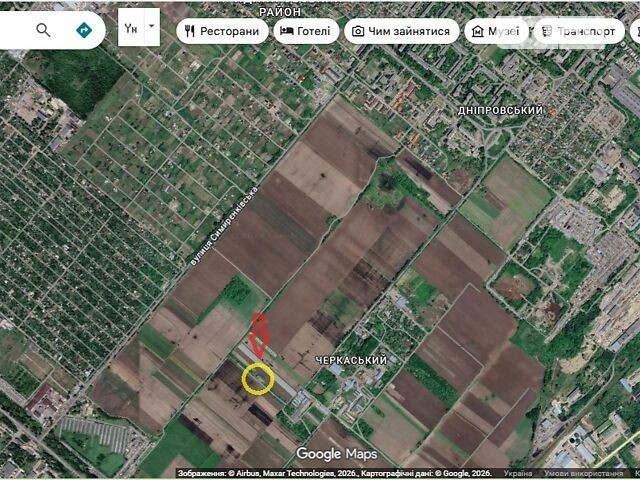Open directions with the blue arrow icon

84,30
